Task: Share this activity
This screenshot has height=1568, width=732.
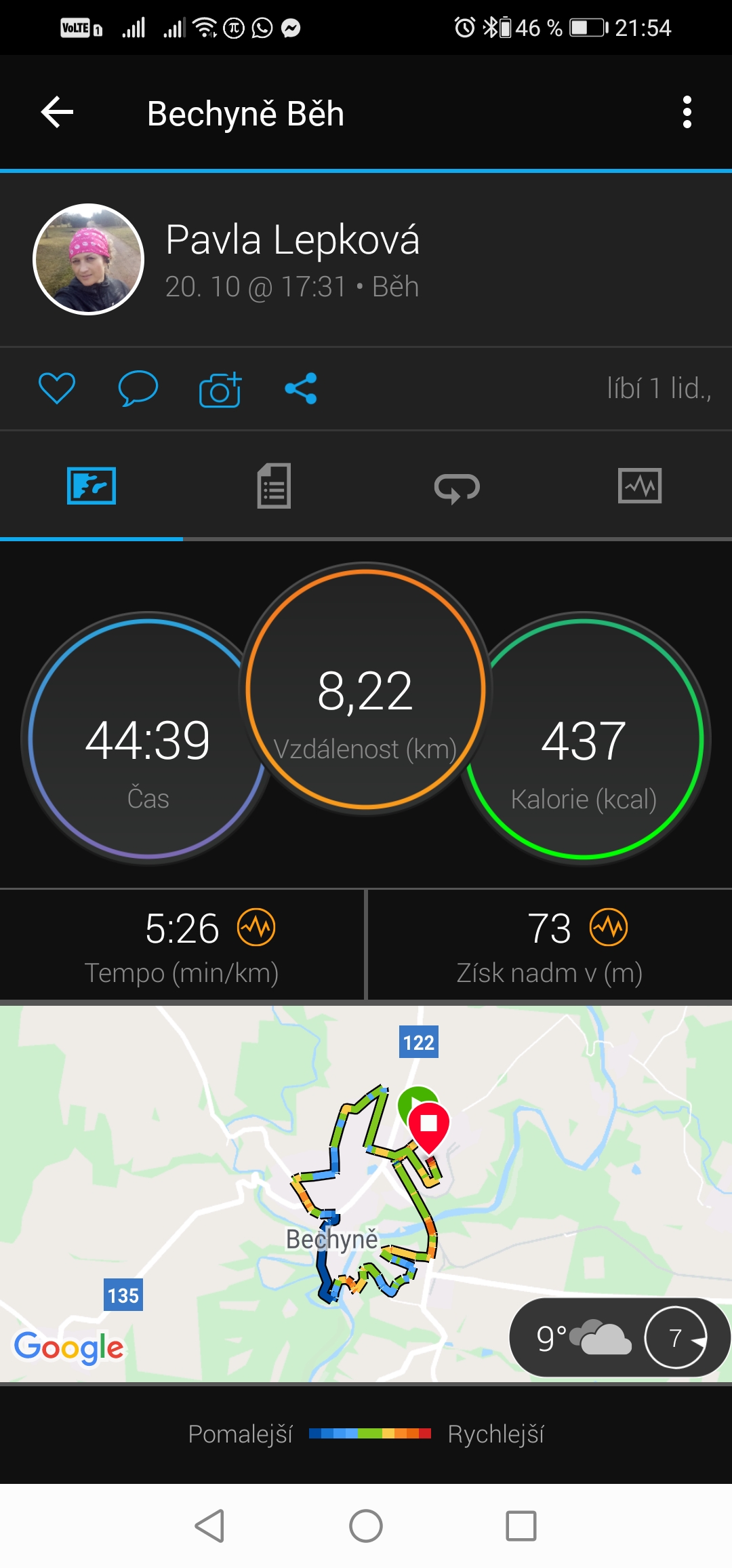Action: click(301, 389)
